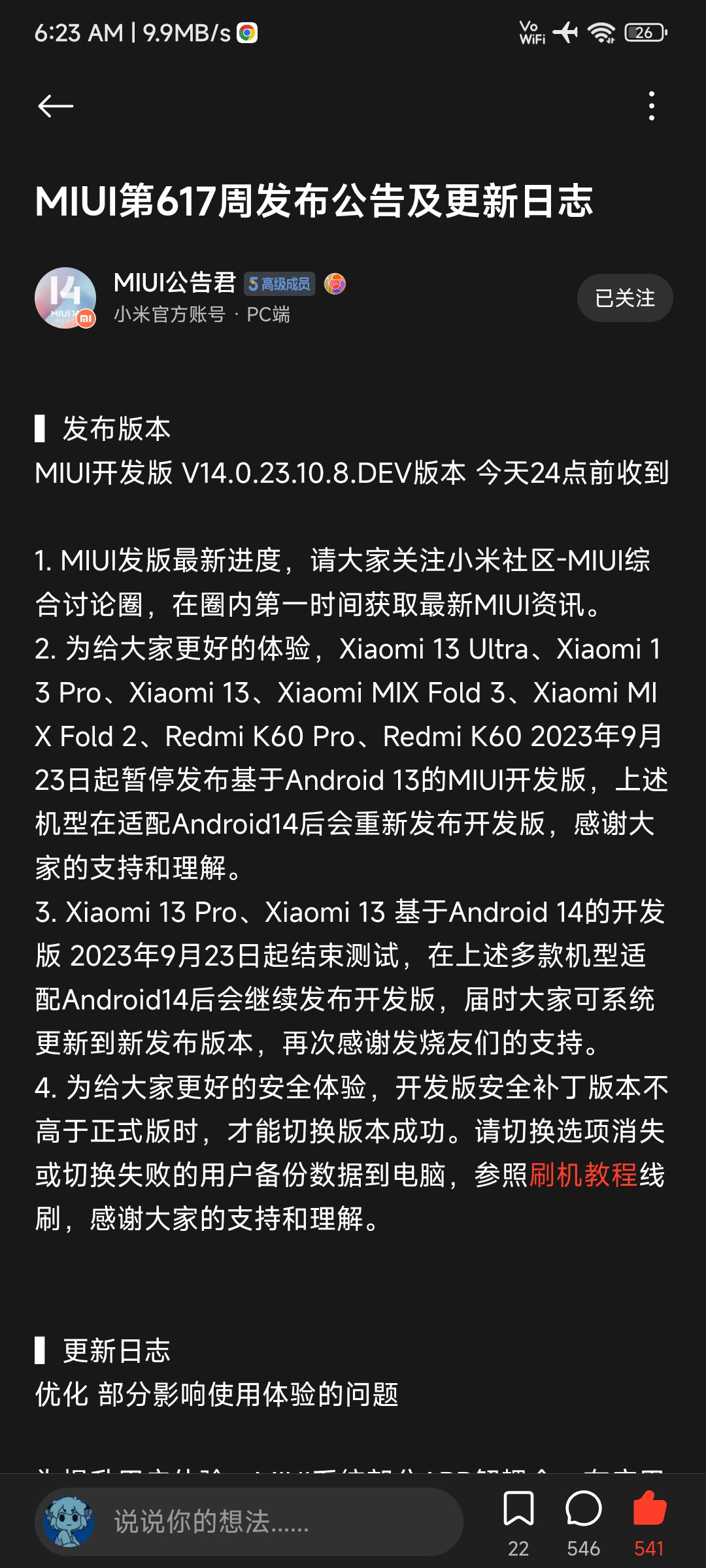
Task: Tap the MIUI公告君 author name
Action: coord(175,282)
